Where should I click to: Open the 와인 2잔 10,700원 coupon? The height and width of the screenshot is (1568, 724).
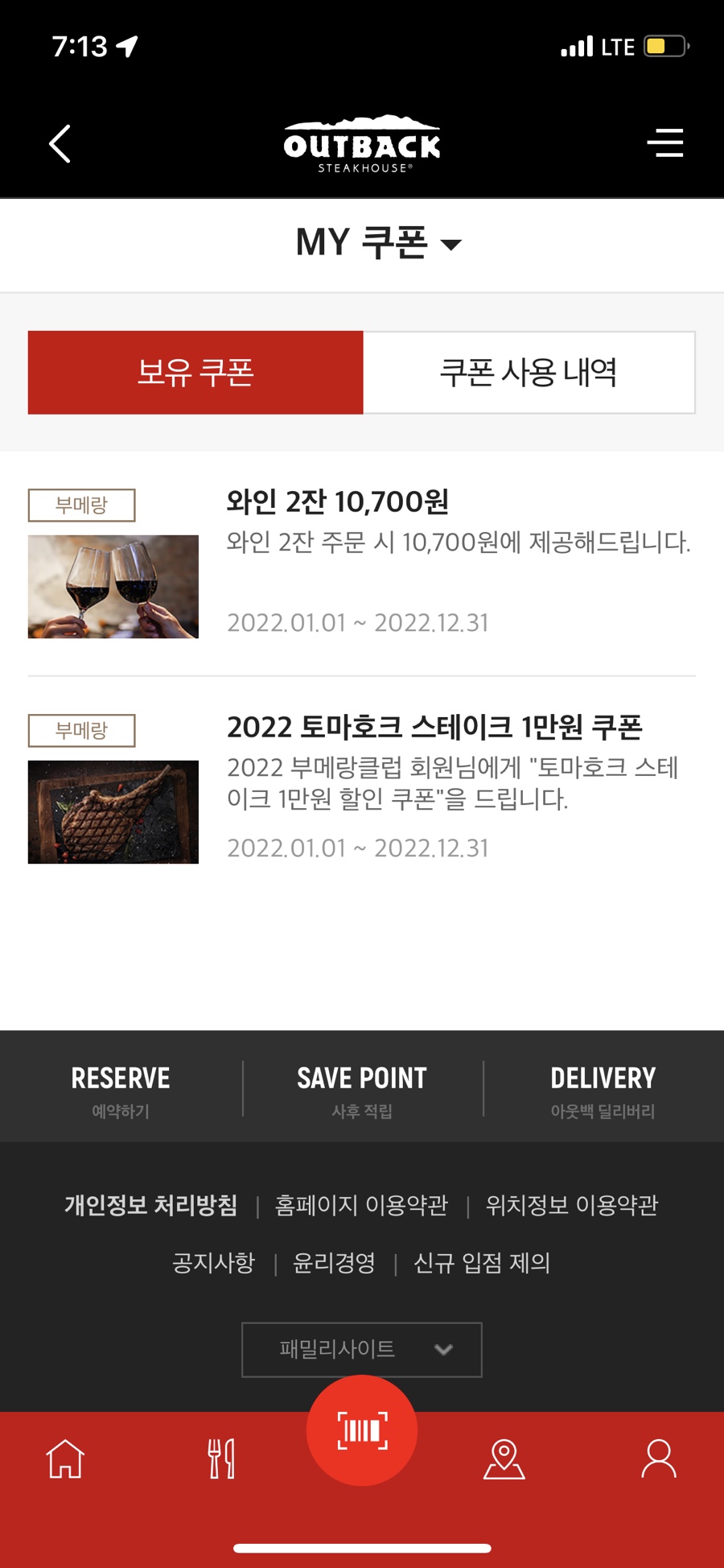[362, 562]
